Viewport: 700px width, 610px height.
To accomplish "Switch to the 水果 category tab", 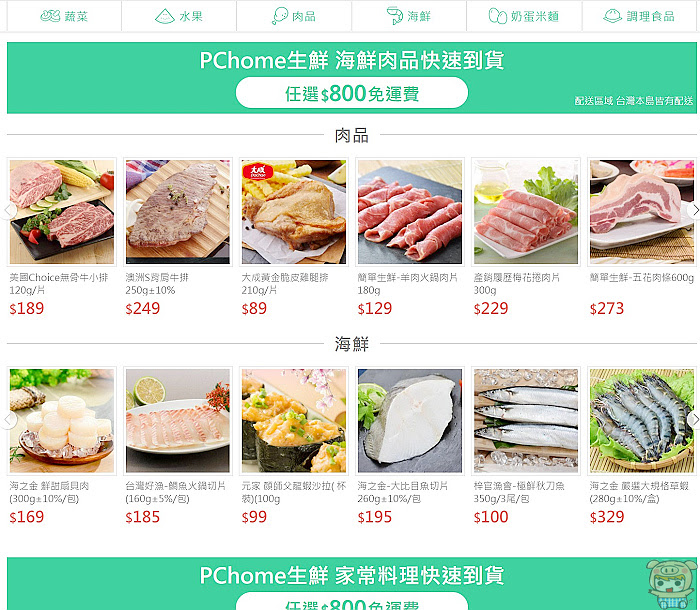I will (x=179, y=16).
